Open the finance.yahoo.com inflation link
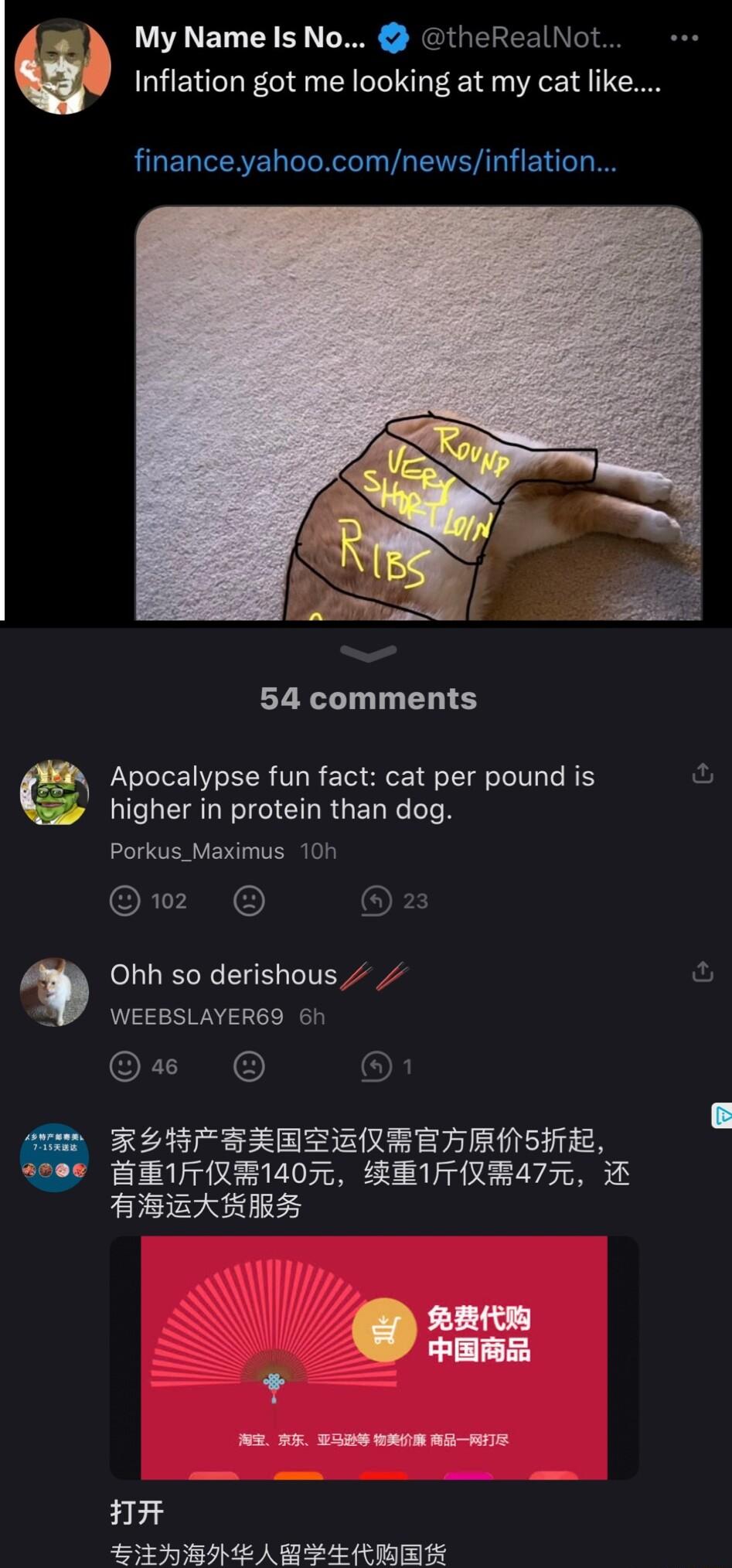The image size is (732, 1568). (x=376, y=161)
